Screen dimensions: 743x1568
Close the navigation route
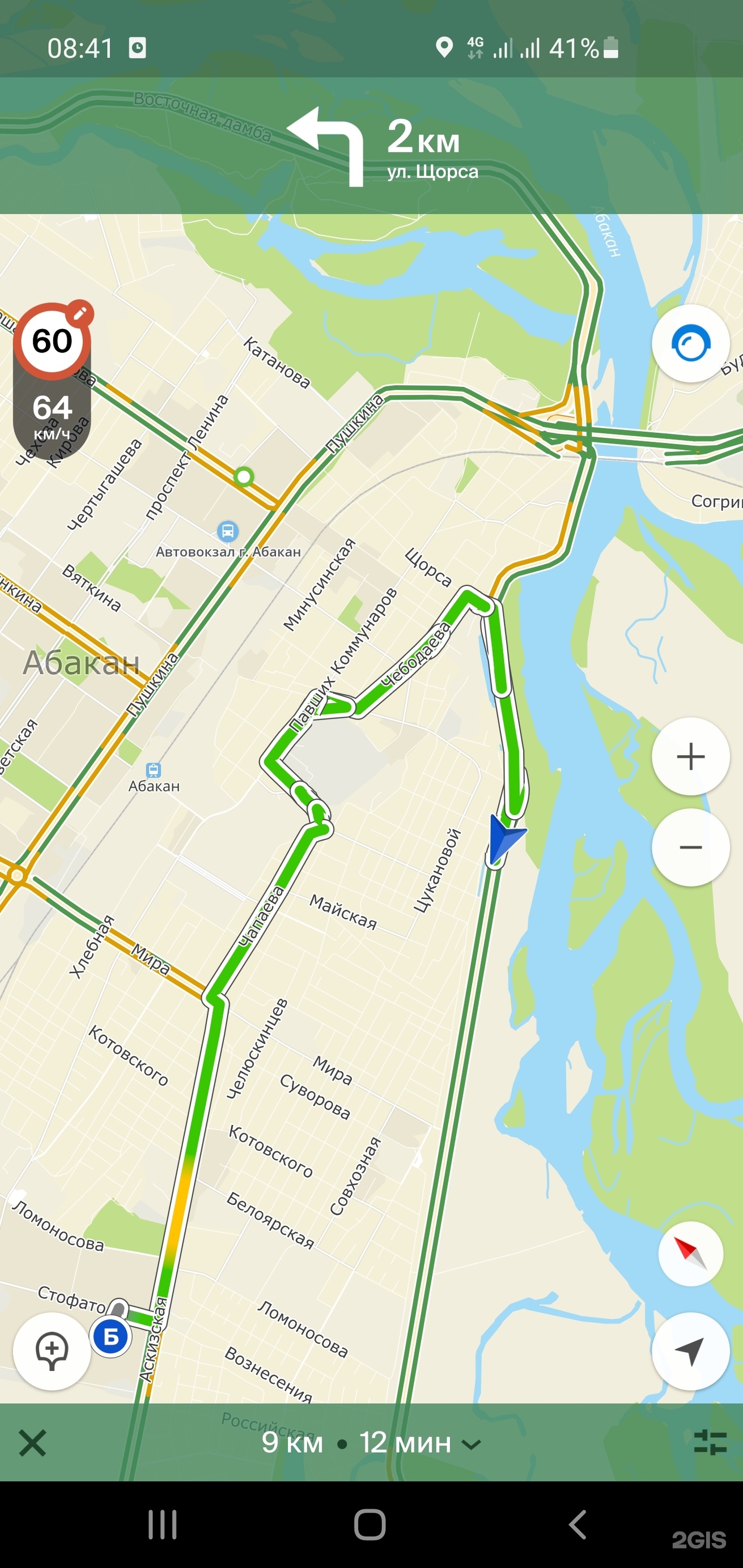click(32, 1443)
